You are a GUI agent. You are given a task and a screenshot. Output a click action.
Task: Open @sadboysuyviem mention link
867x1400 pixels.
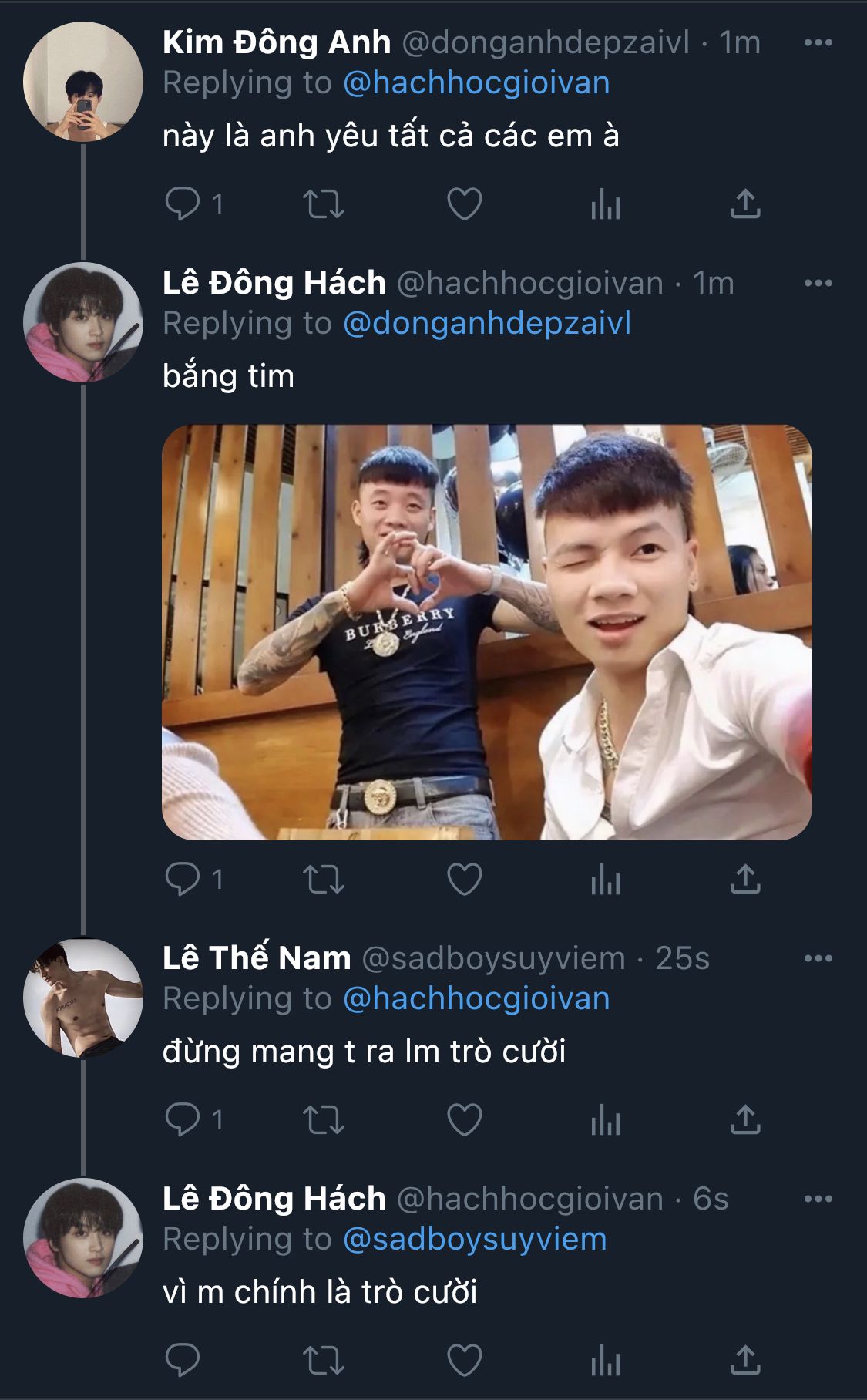(x=474, y=1239)
